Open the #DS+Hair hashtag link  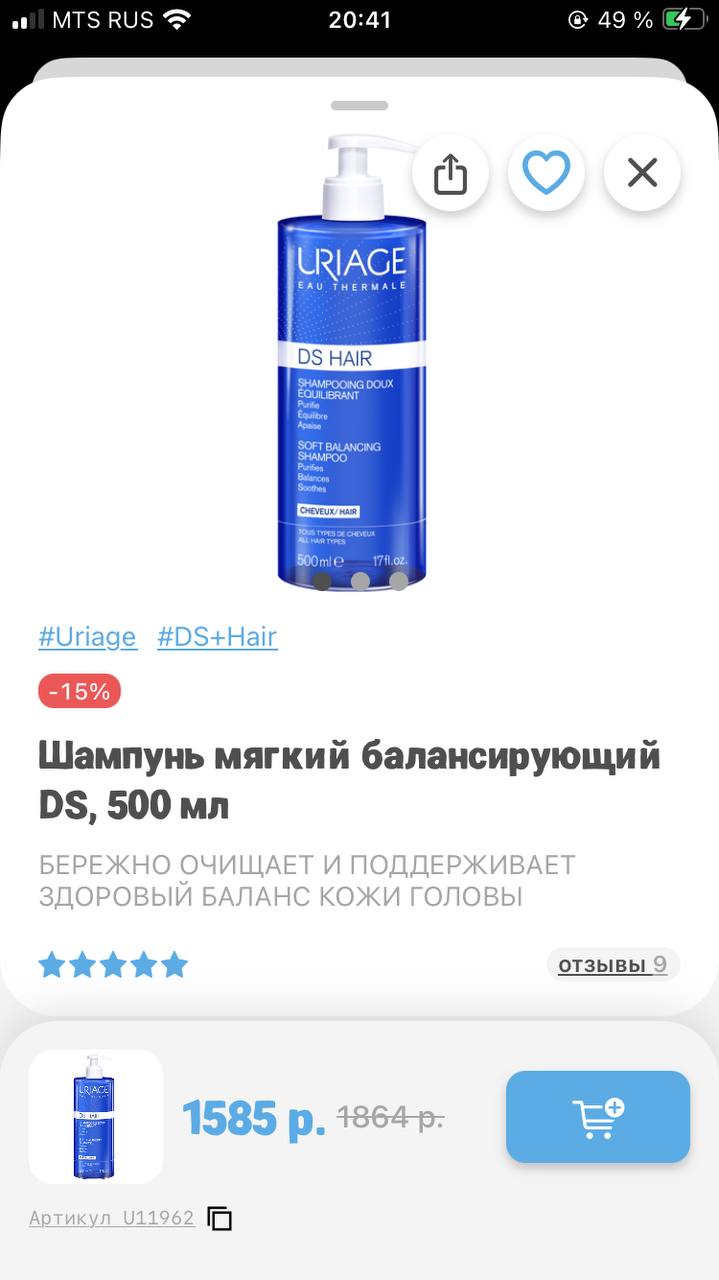pyautogui.click(x=217, y=637)
